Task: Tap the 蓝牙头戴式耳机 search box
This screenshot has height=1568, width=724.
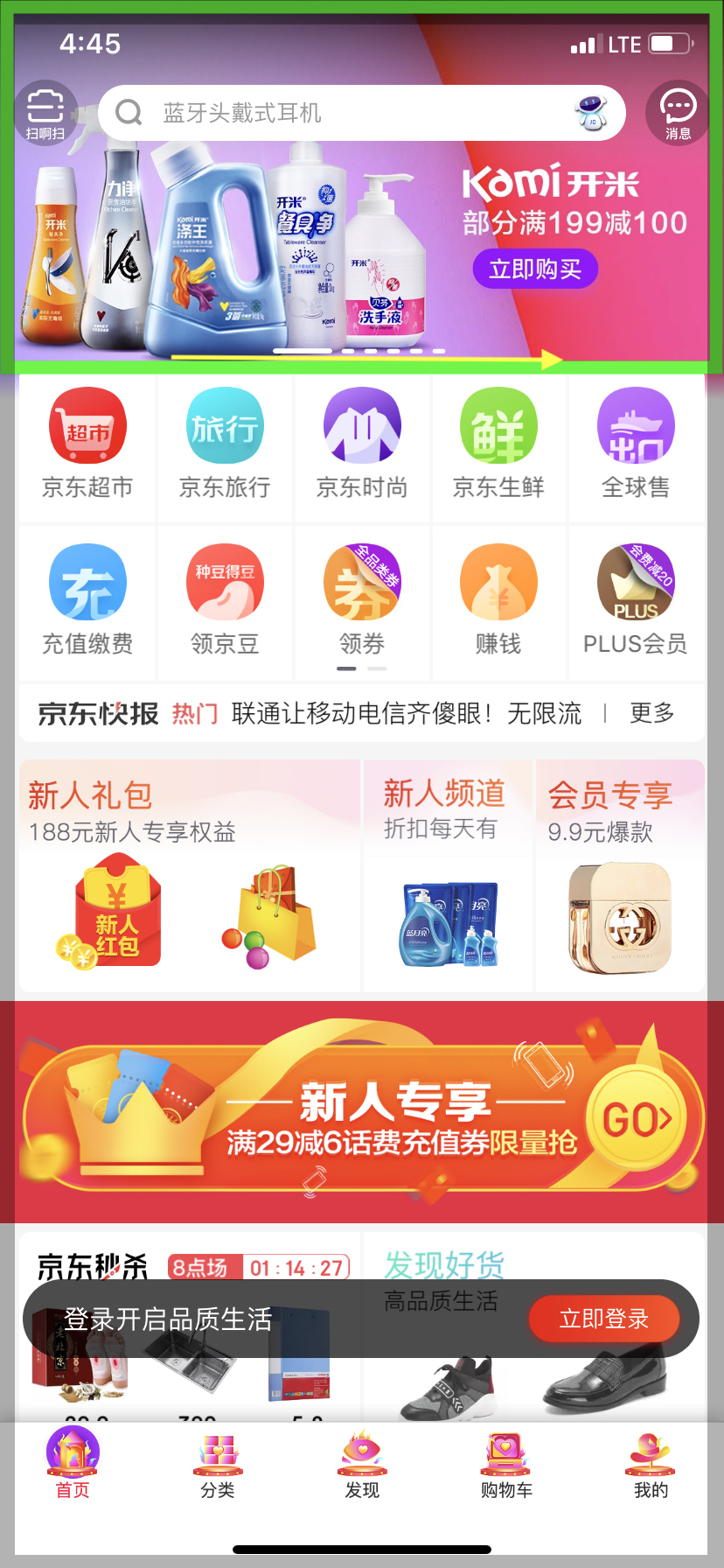Action: coord(350,113)
